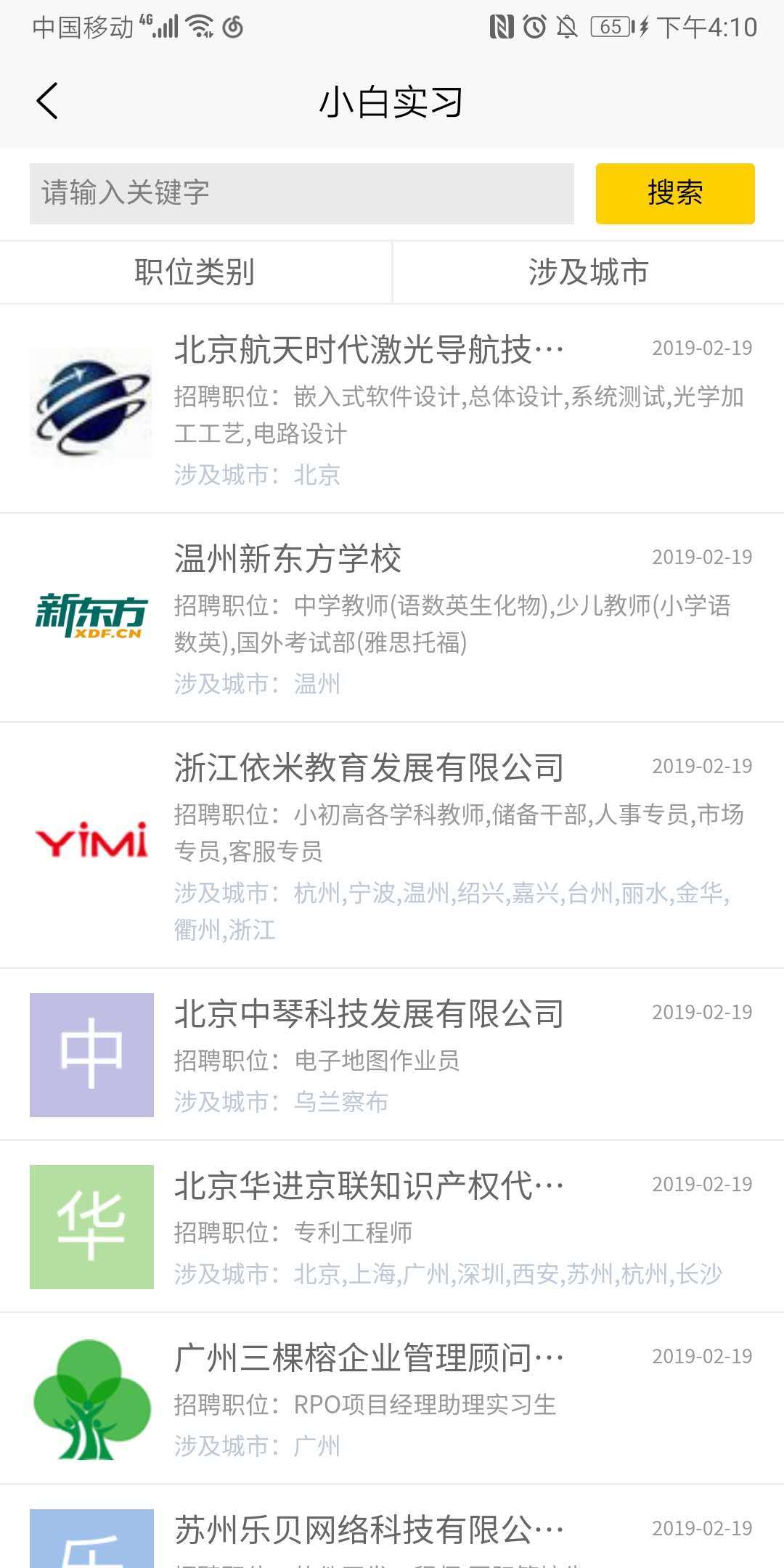Open 浙江依米教育发展有限公司 listing

point(392,846)
